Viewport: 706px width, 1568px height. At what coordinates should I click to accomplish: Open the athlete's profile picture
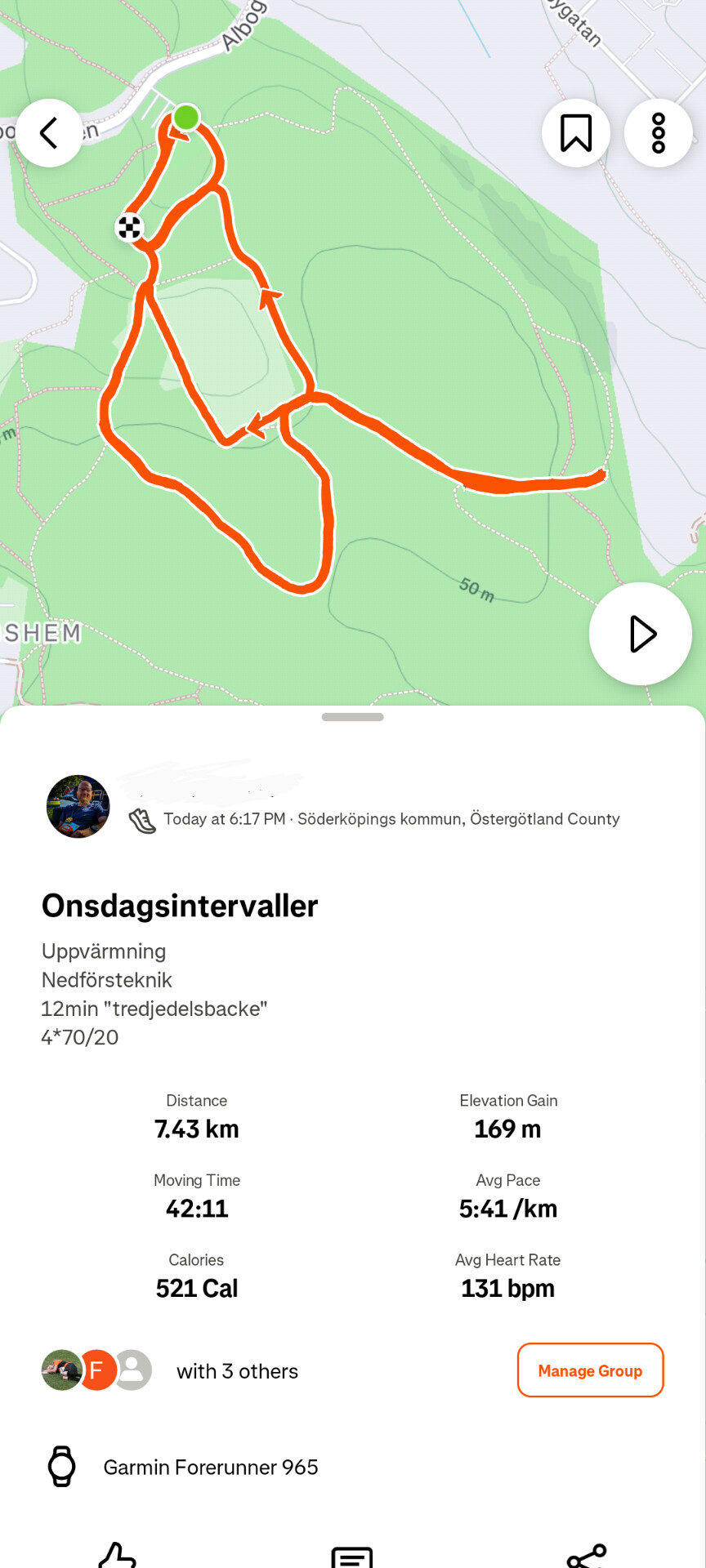78,807
